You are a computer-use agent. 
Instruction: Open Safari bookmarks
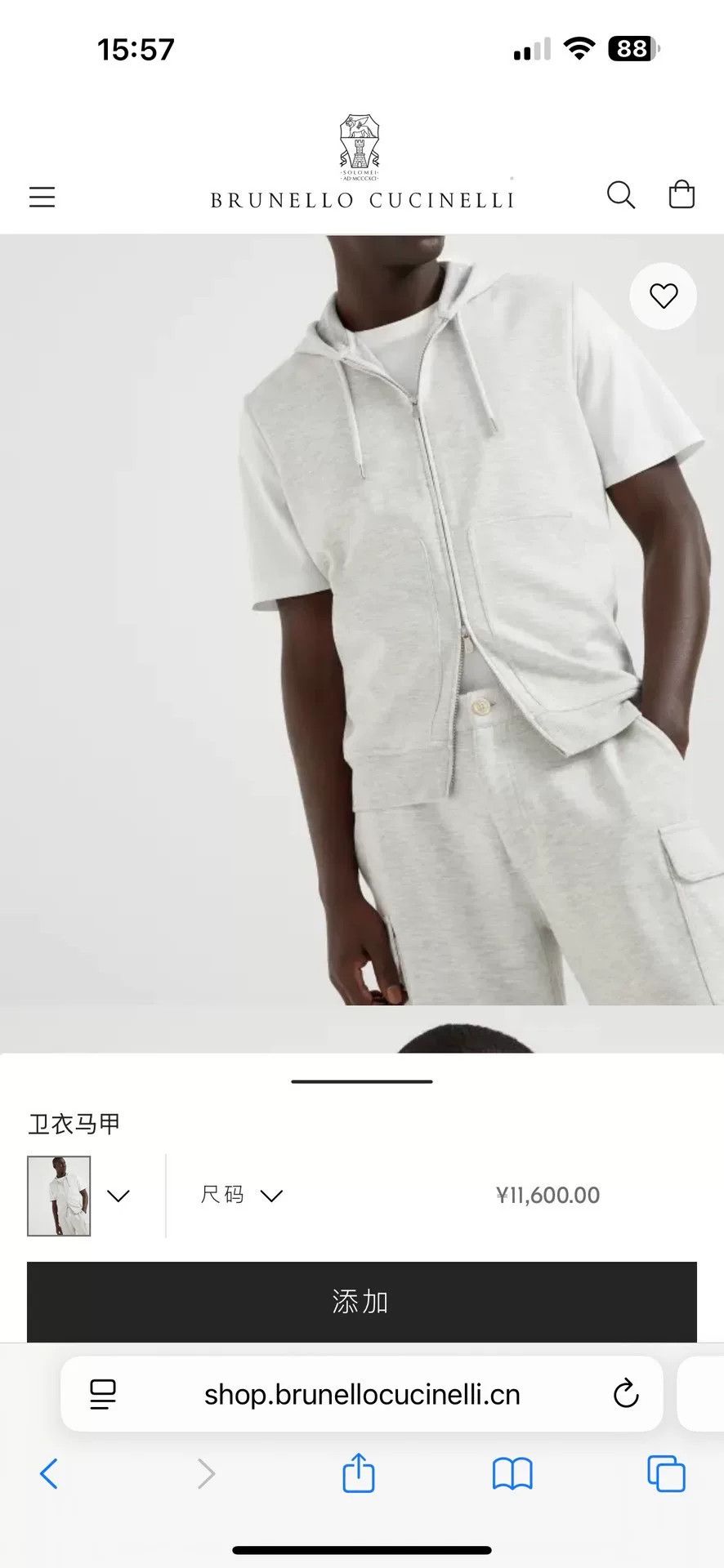tap(512, 1474)
